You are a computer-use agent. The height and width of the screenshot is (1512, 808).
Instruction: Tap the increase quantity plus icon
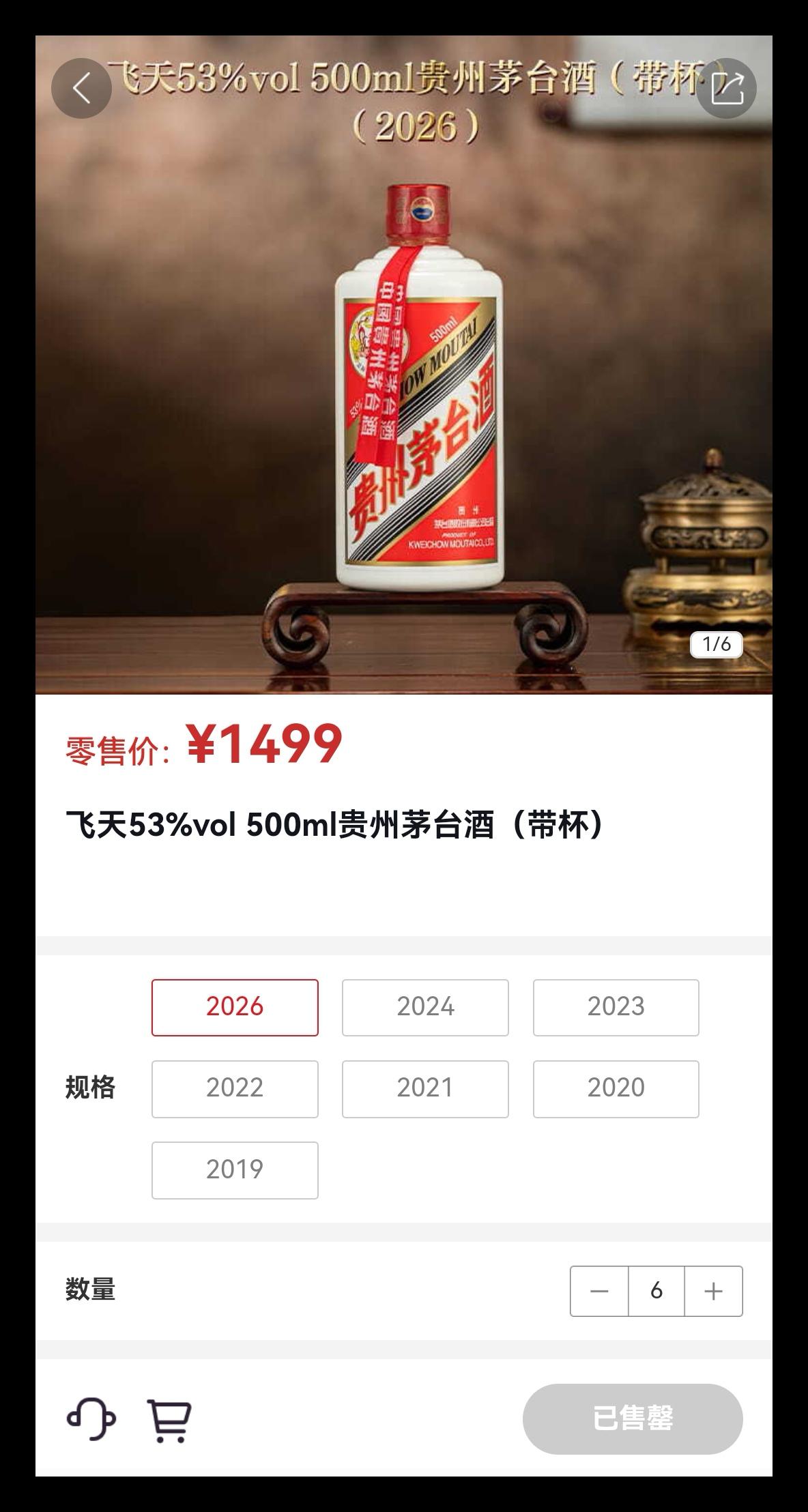click(713, 1290)
